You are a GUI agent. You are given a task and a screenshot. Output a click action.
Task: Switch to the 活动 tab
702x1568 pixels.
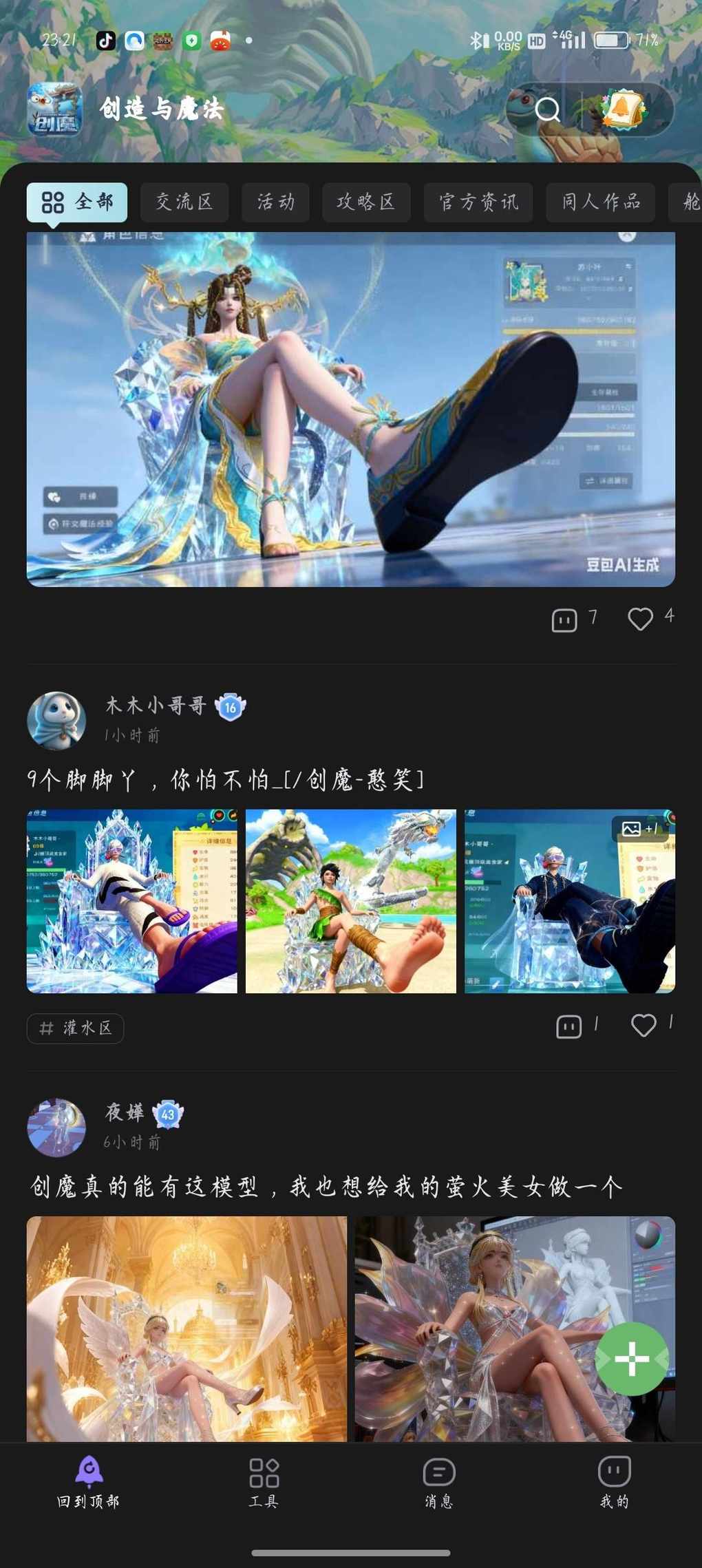coord(275,202)
